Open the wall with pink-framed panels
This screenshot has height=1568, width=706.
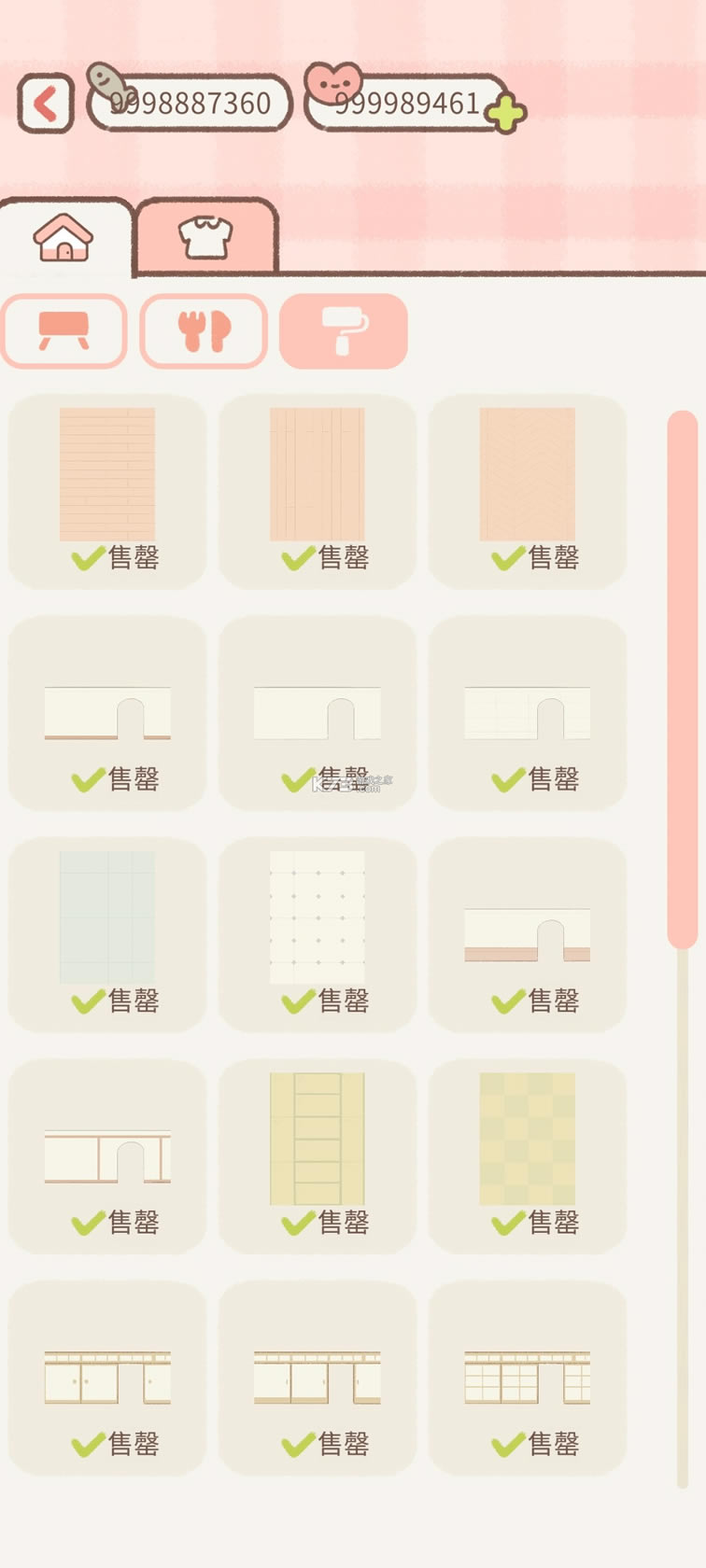coord(107,1155)
